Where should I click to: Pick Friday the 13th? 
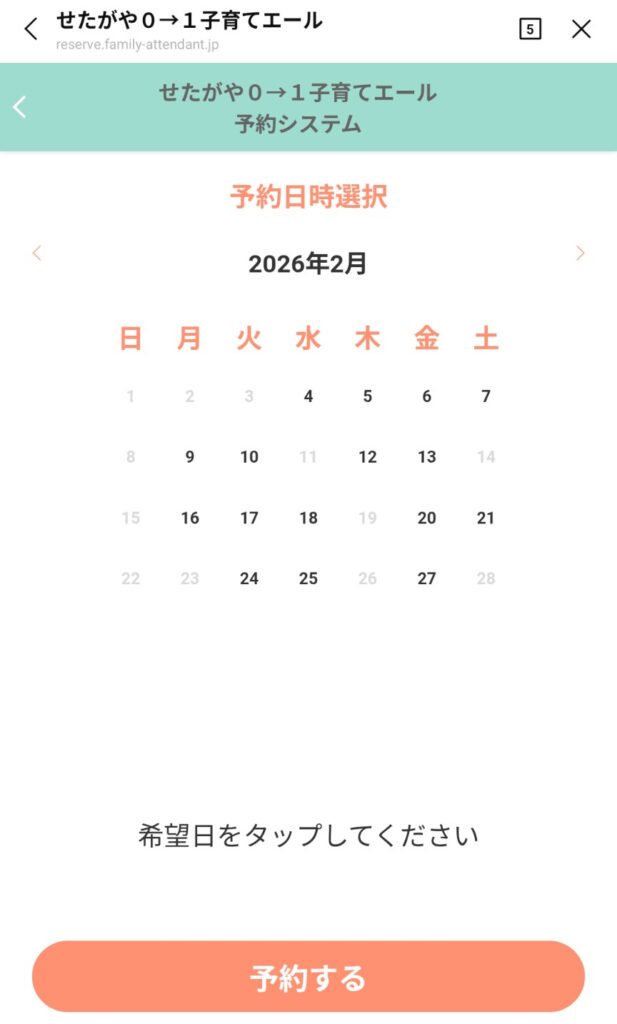[427, 457]
